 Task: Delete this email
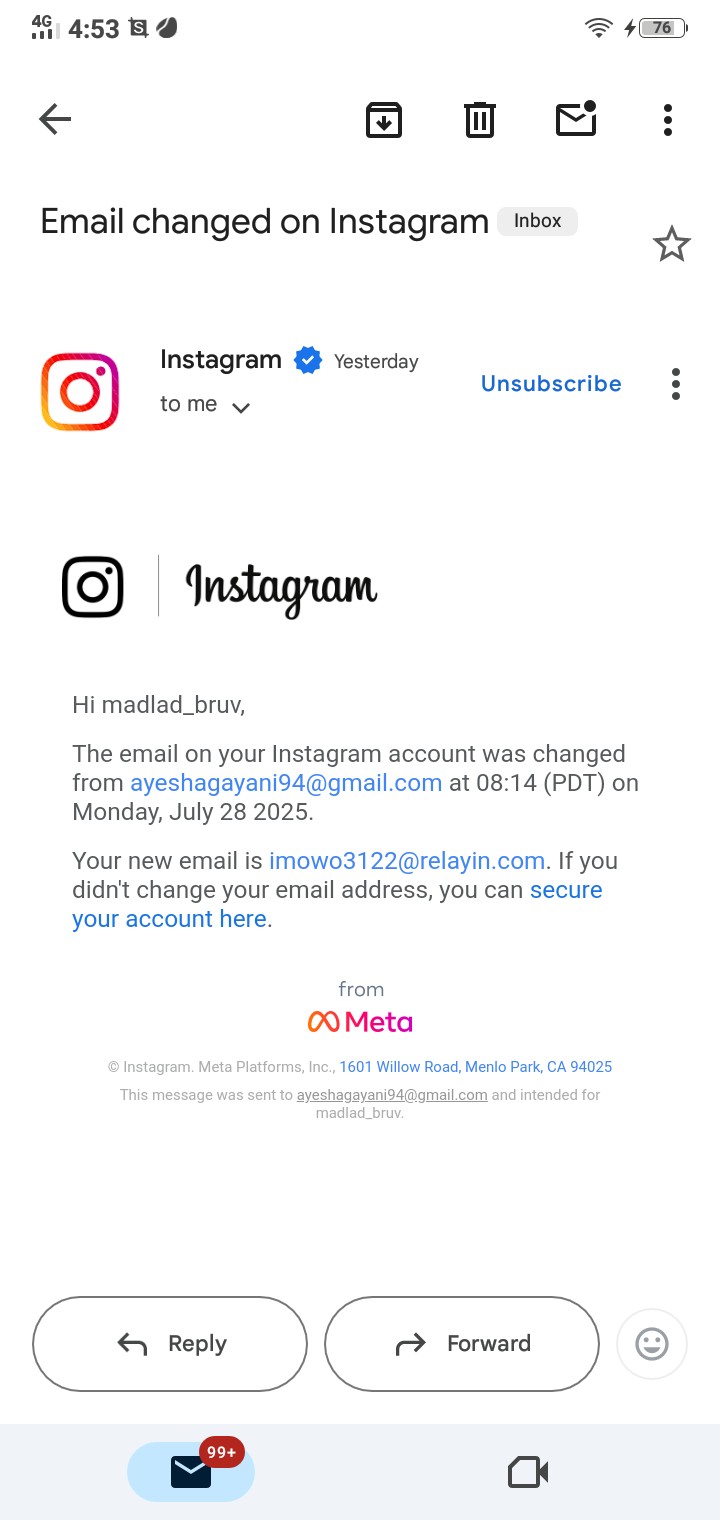480,120
